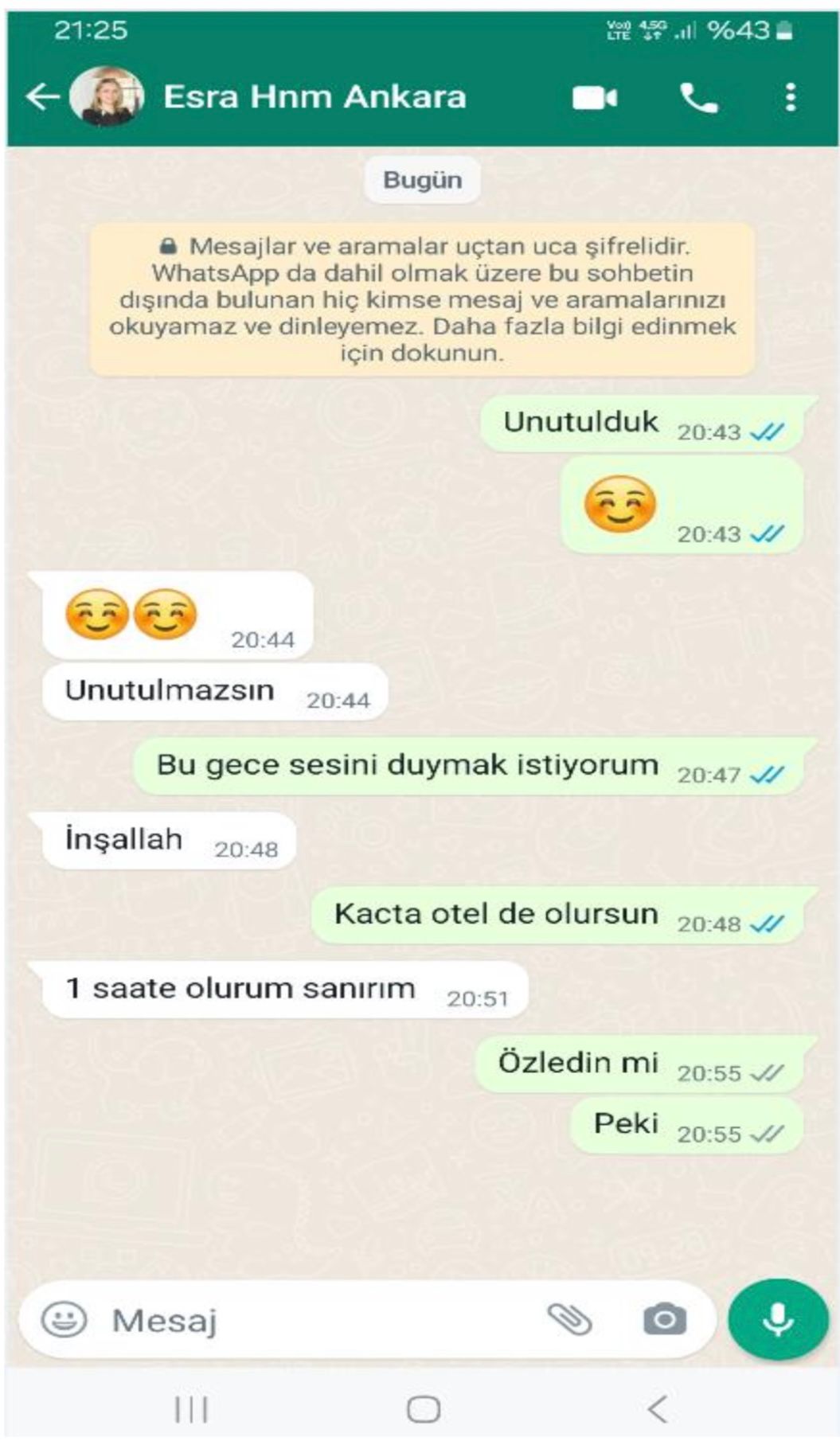Viewport: 840px width, 1445px height.
Task: Open the emoji picker
Action: 64,1319
